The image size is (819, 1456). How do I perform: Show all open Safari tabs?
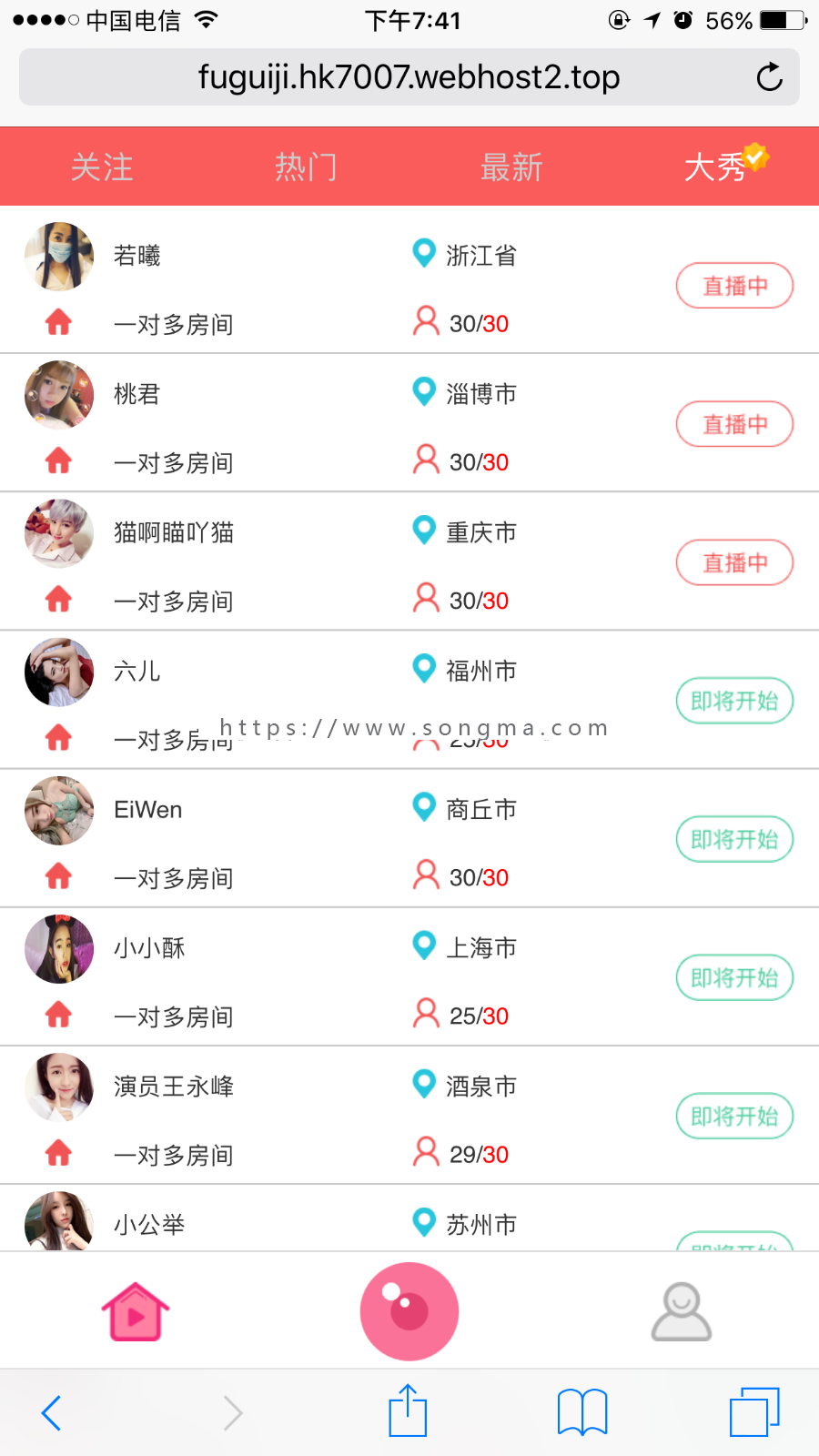(754, 1412)
